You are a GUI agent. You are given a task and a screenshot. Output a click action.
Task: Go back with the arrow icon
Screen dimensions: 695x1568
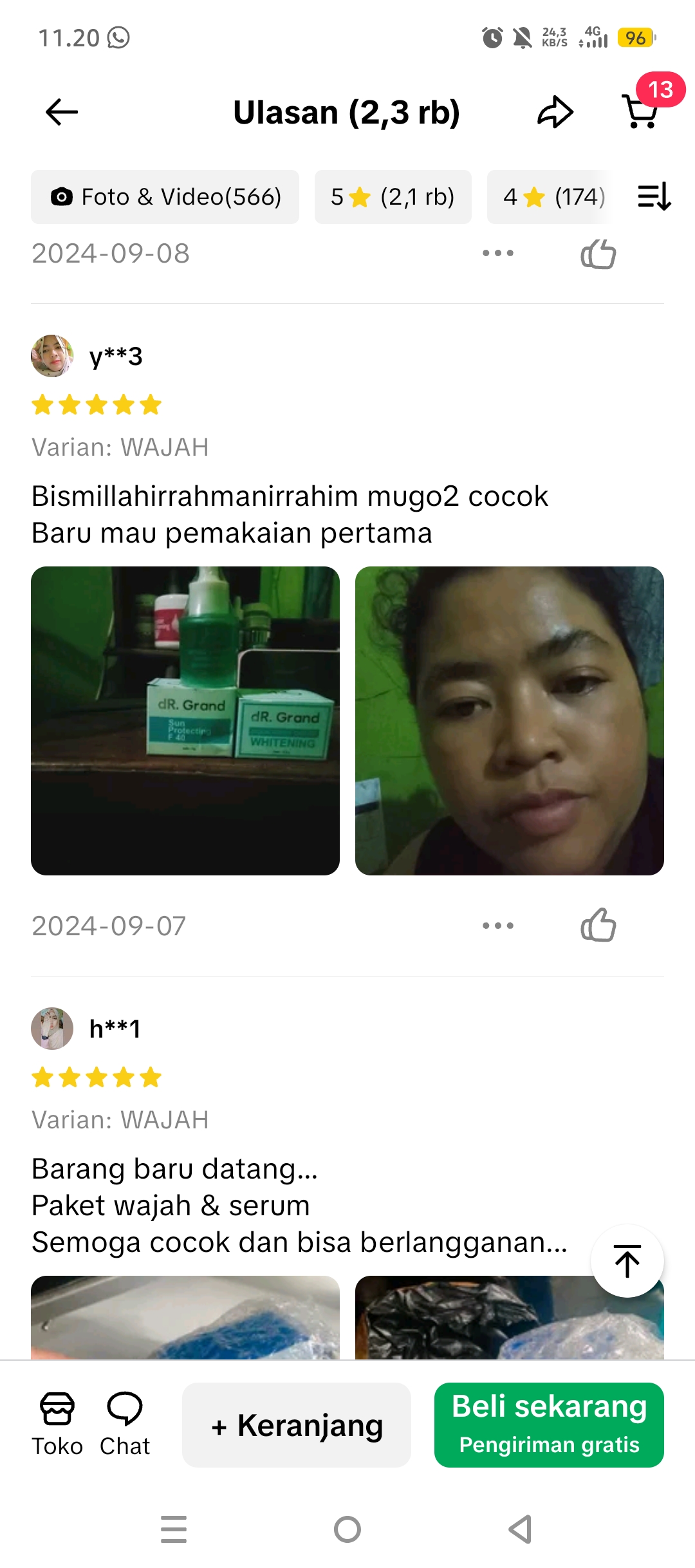60,112
